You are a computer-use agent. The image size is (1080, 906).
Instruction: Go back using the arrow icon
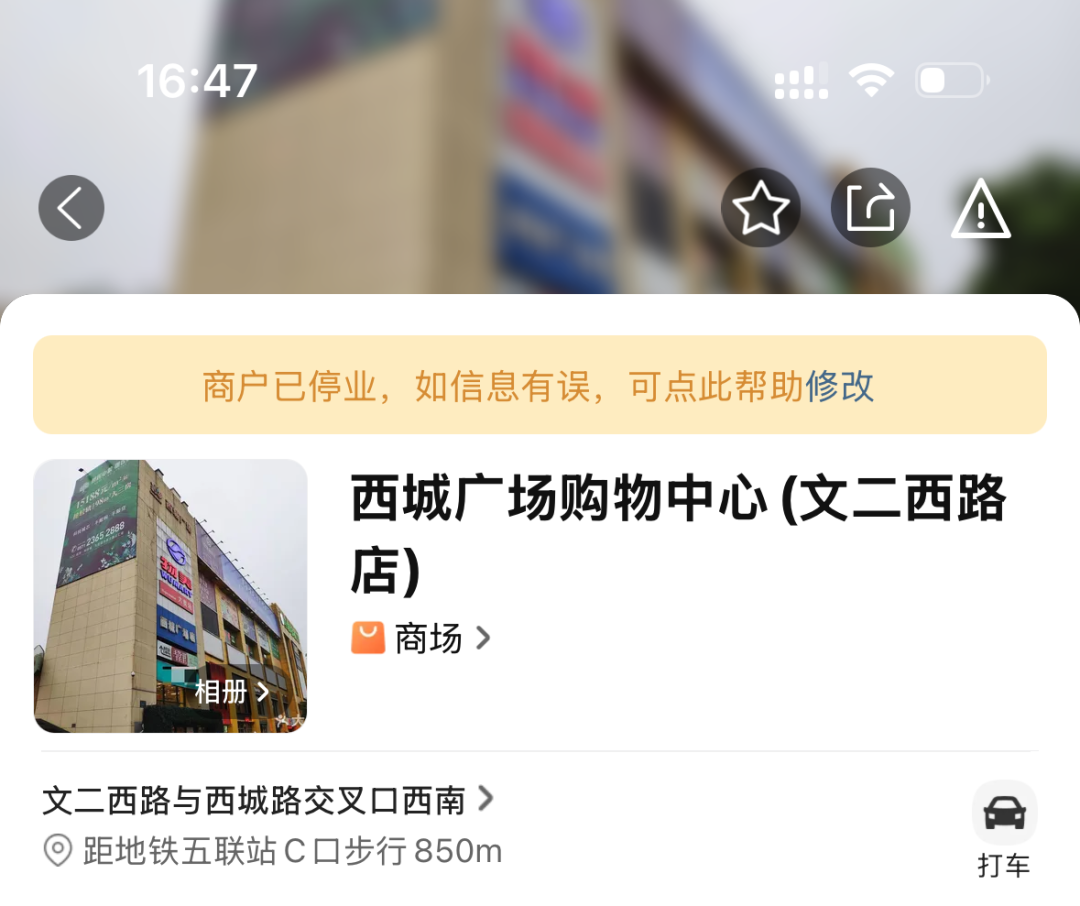[x=71, y=208]
